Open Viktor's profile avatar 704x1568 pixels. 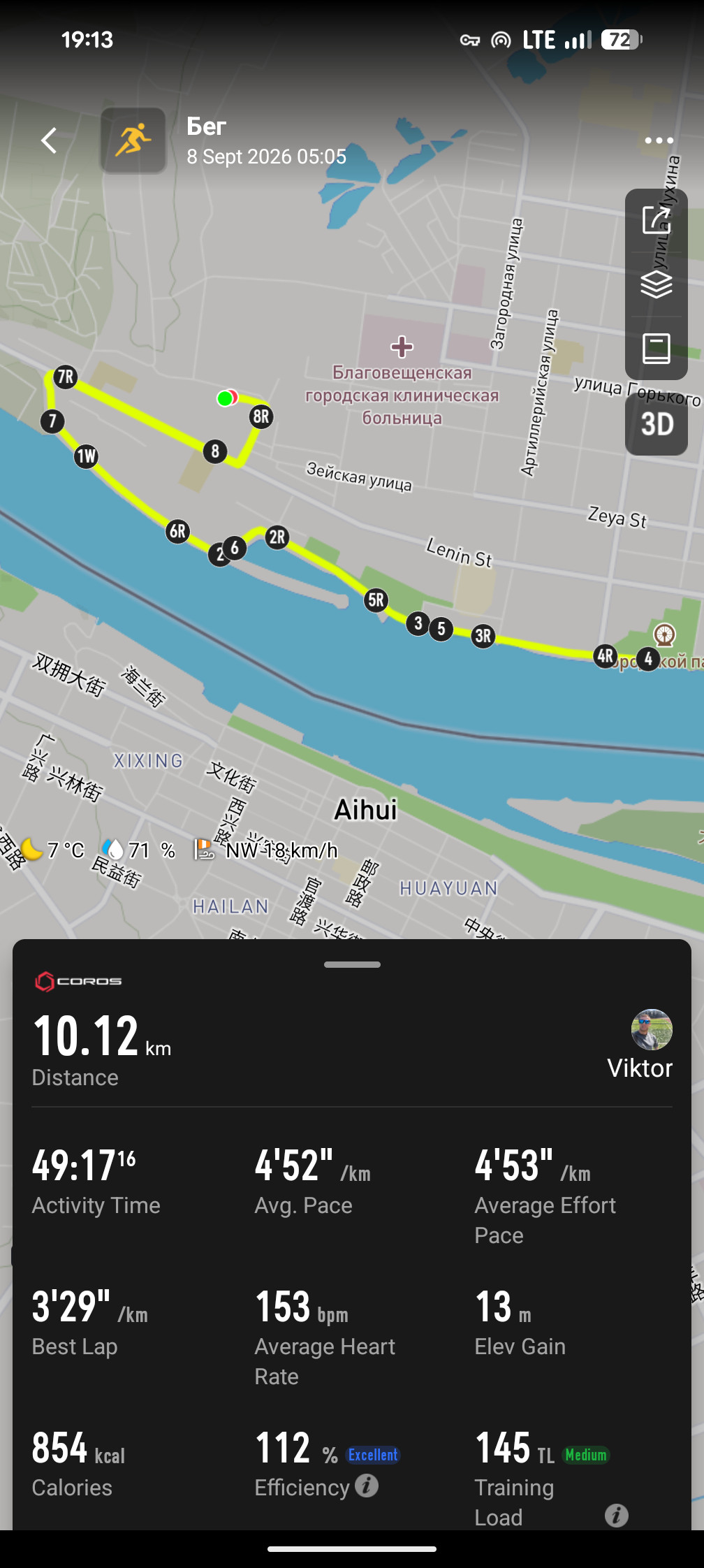click(x=652, y=1029)
